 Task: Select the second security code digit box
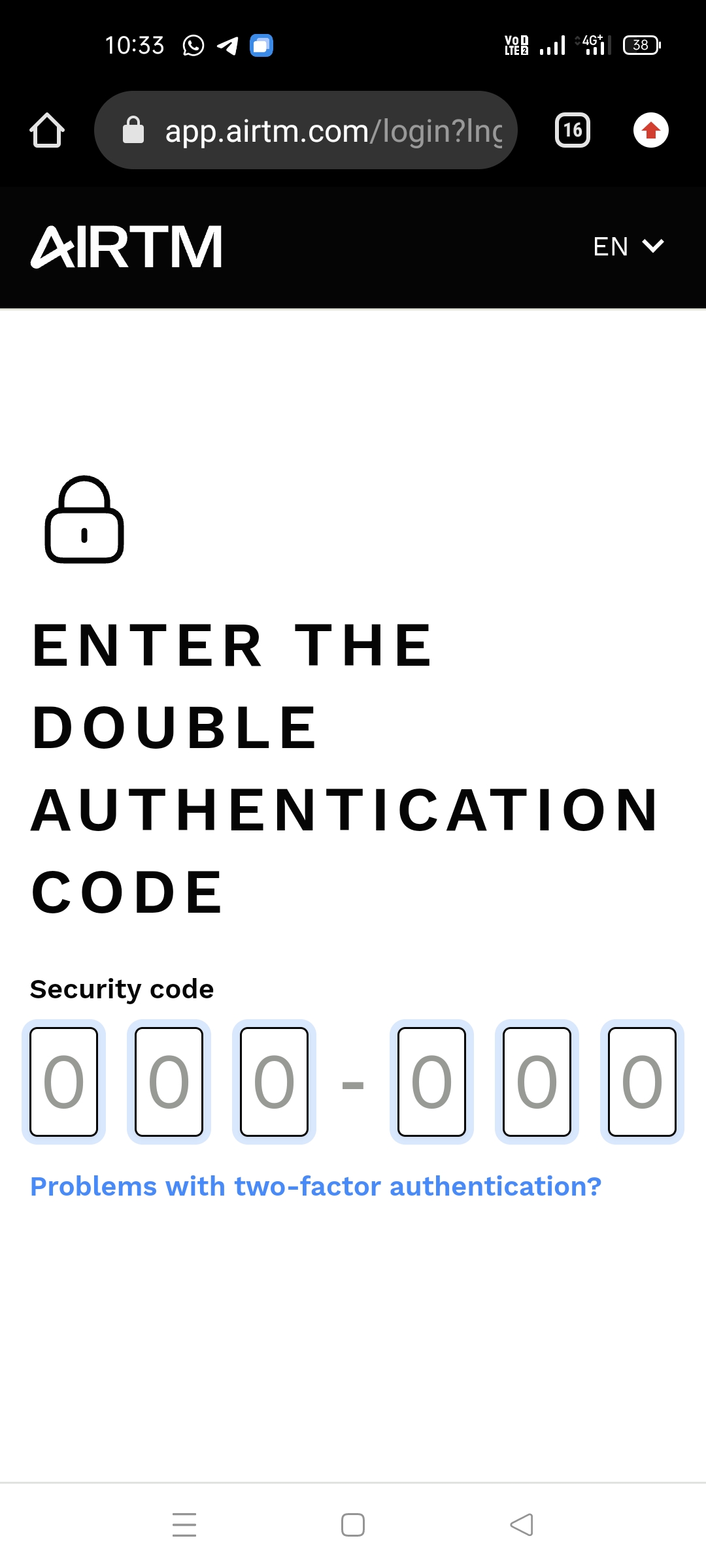click(x=169, y=1082)
